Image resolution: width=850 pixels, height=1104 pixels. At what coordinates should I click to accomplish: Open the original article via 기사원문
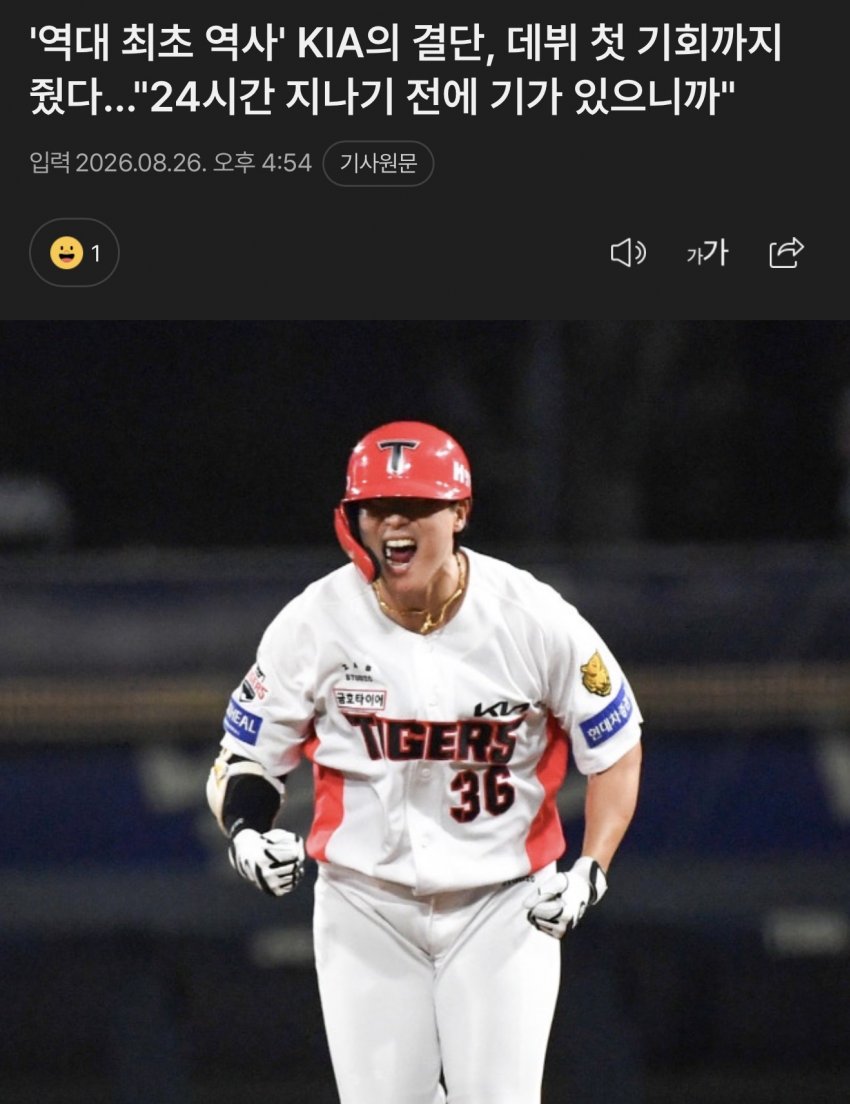[378, 164]
